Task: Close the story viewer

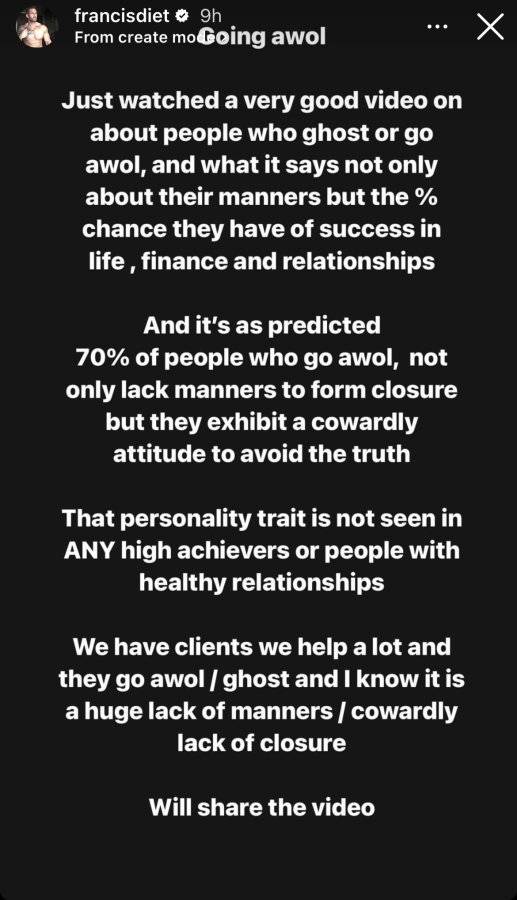Action: 490,27
